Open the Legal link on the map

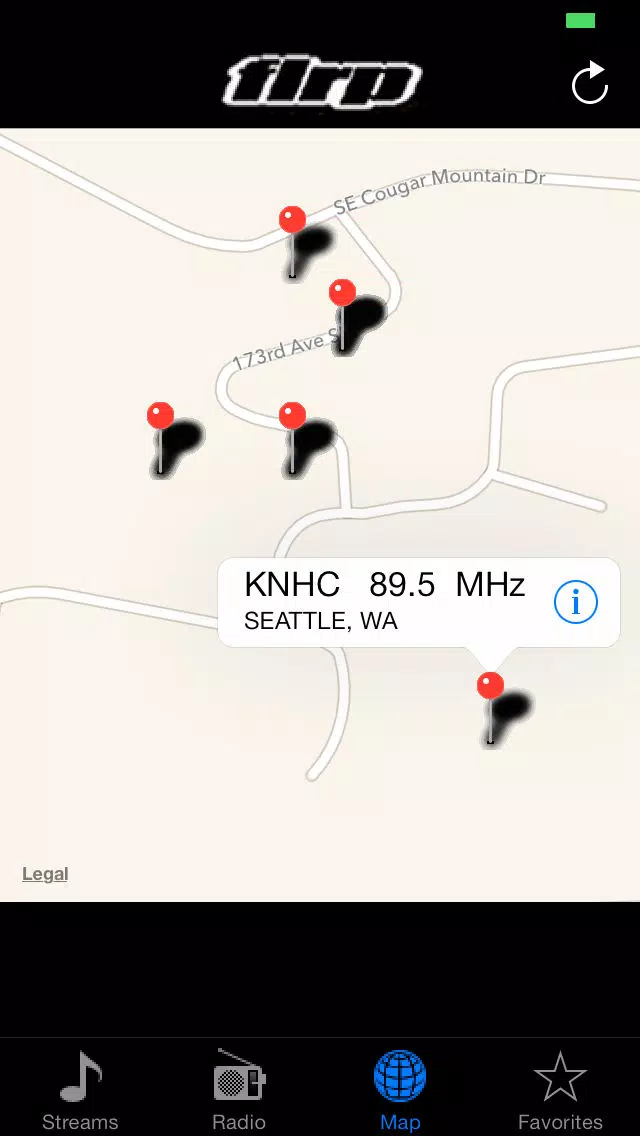45,874
